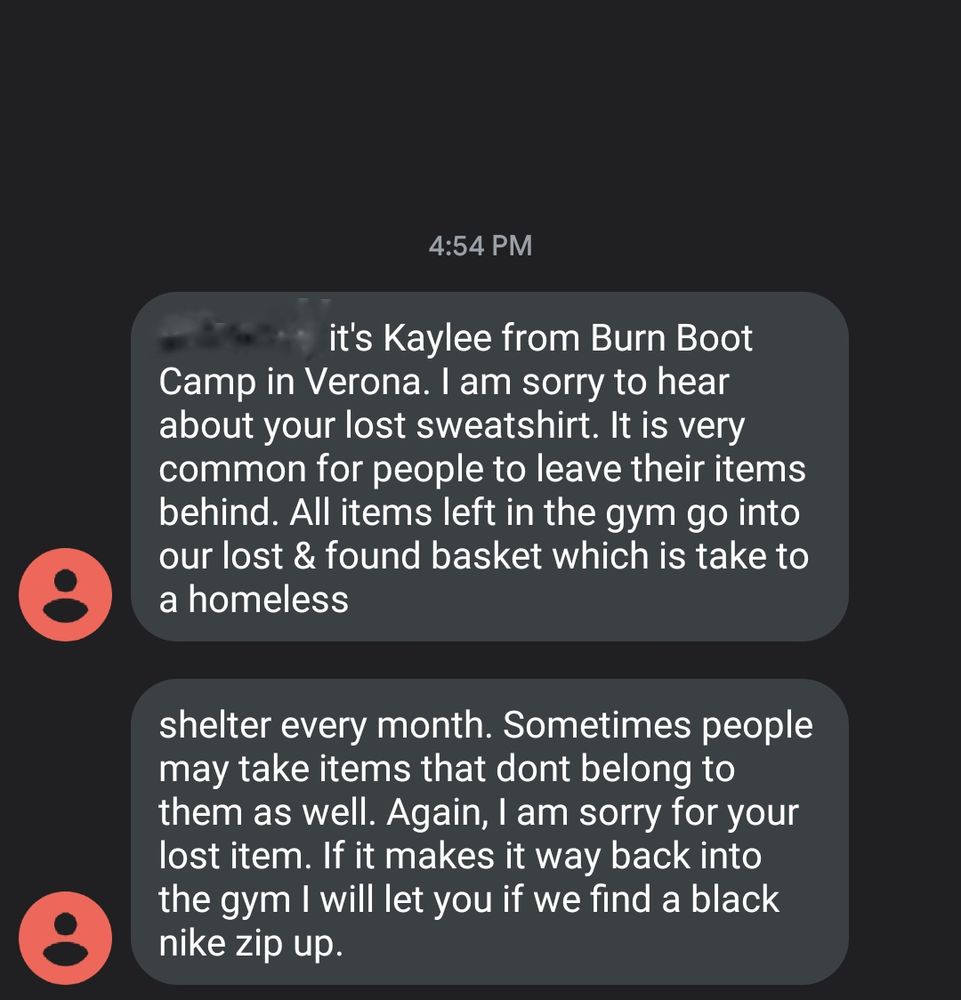Open sender avatar beside the Kaylee message
961x1000 pixels.
pyautogui.click(x=66, y=594)
